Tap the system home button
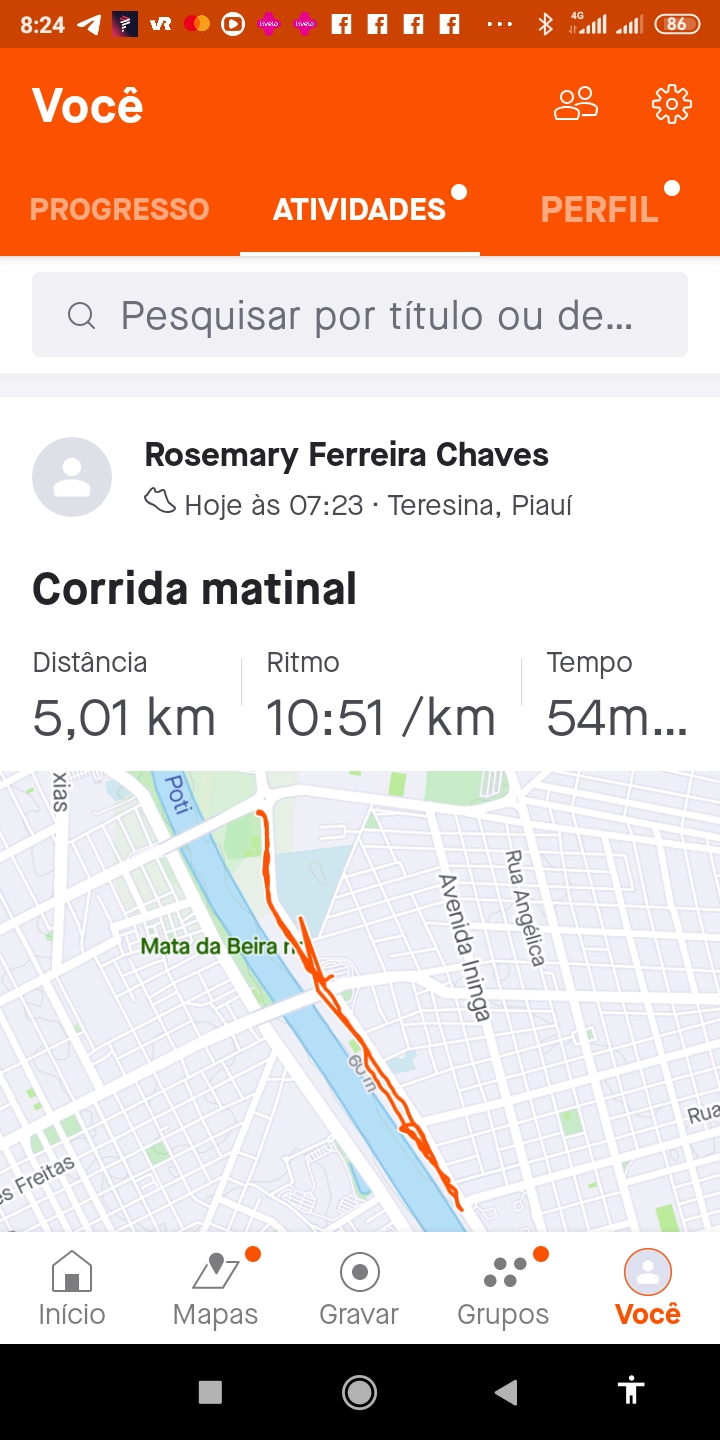The height and width of the screenshot is (1440, 720). click(x=359, y=1391)
